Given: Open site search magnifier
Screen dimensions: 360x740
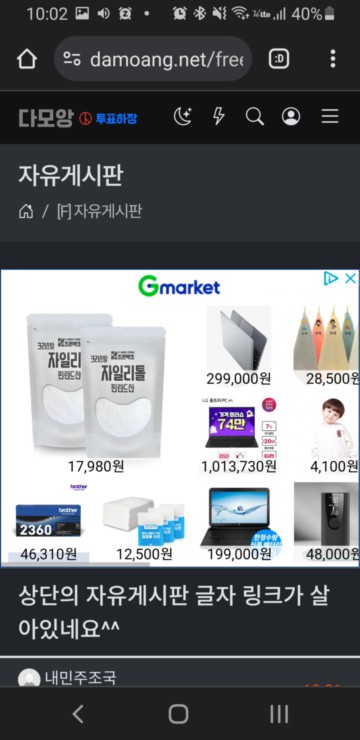Looking at the screenshot, I should pos(255,117).
